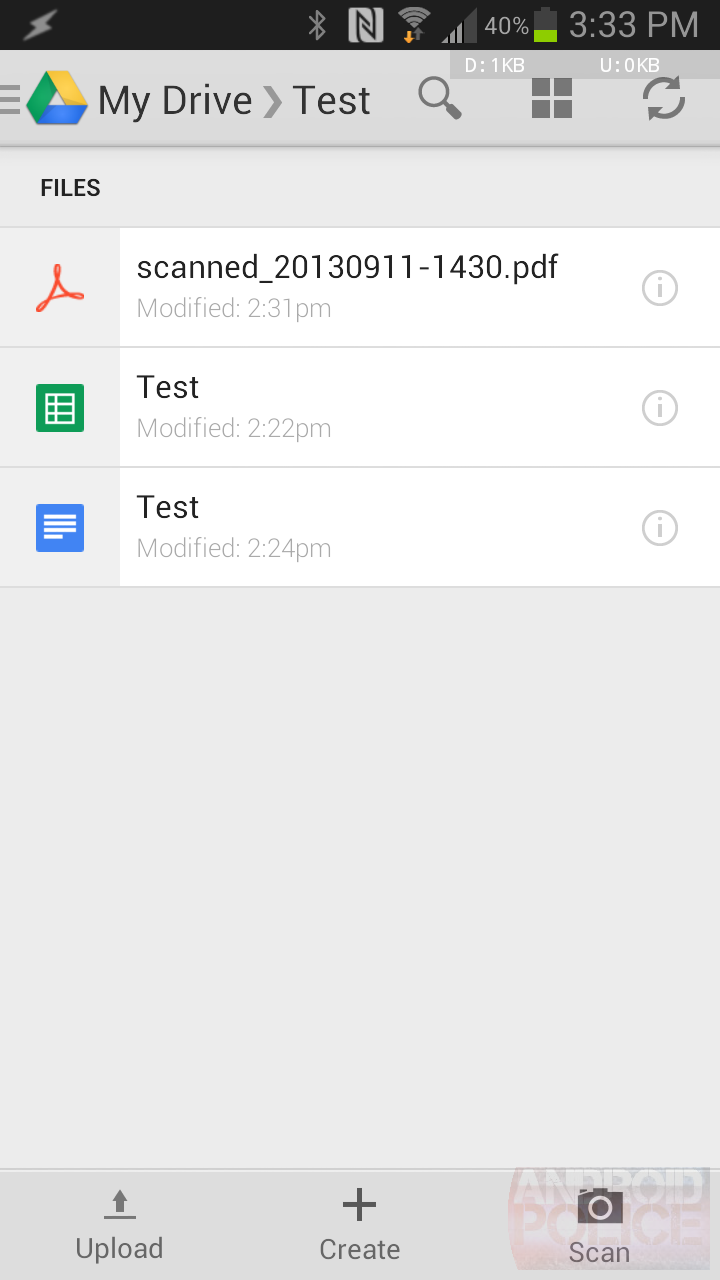Tap the battery level indicator
The image size is (720, 1280).
(544, 25)
